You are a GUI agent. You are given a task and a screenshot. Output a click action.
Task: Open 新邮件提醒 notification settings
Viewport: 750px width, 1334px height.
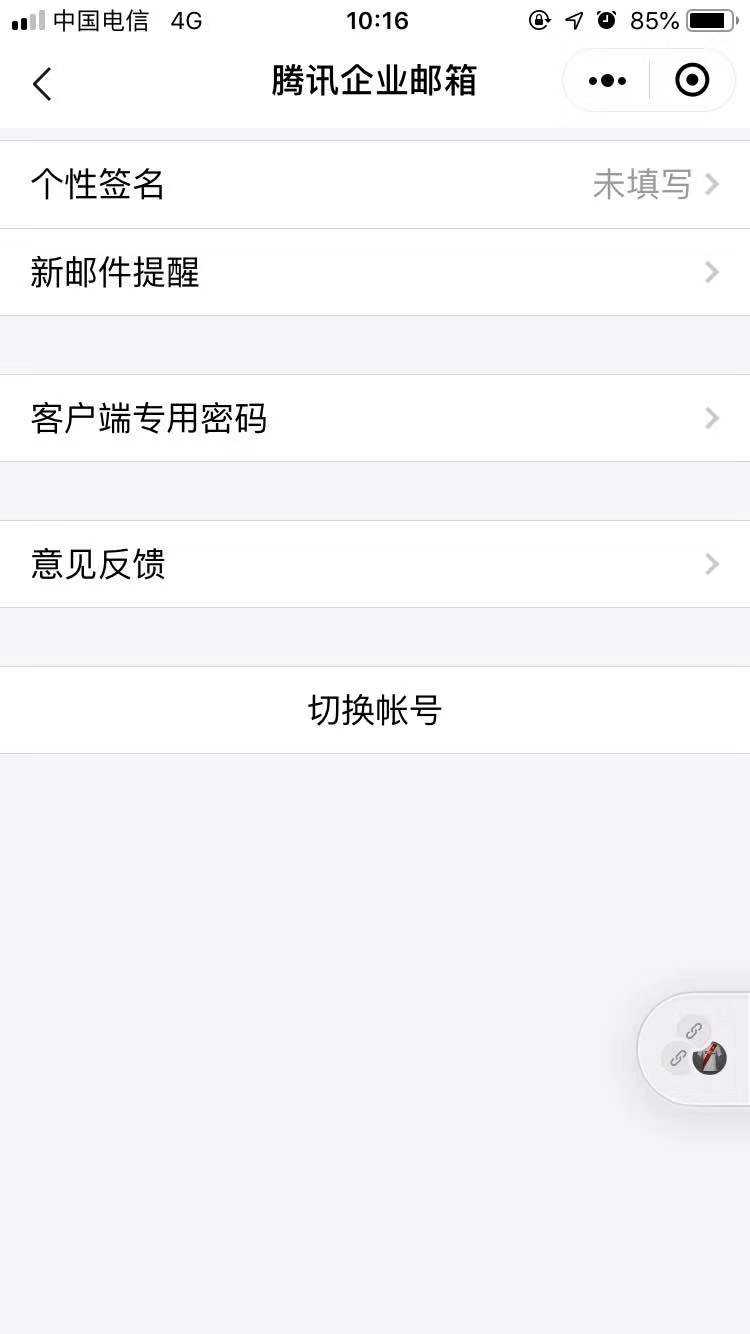point(375,272)
